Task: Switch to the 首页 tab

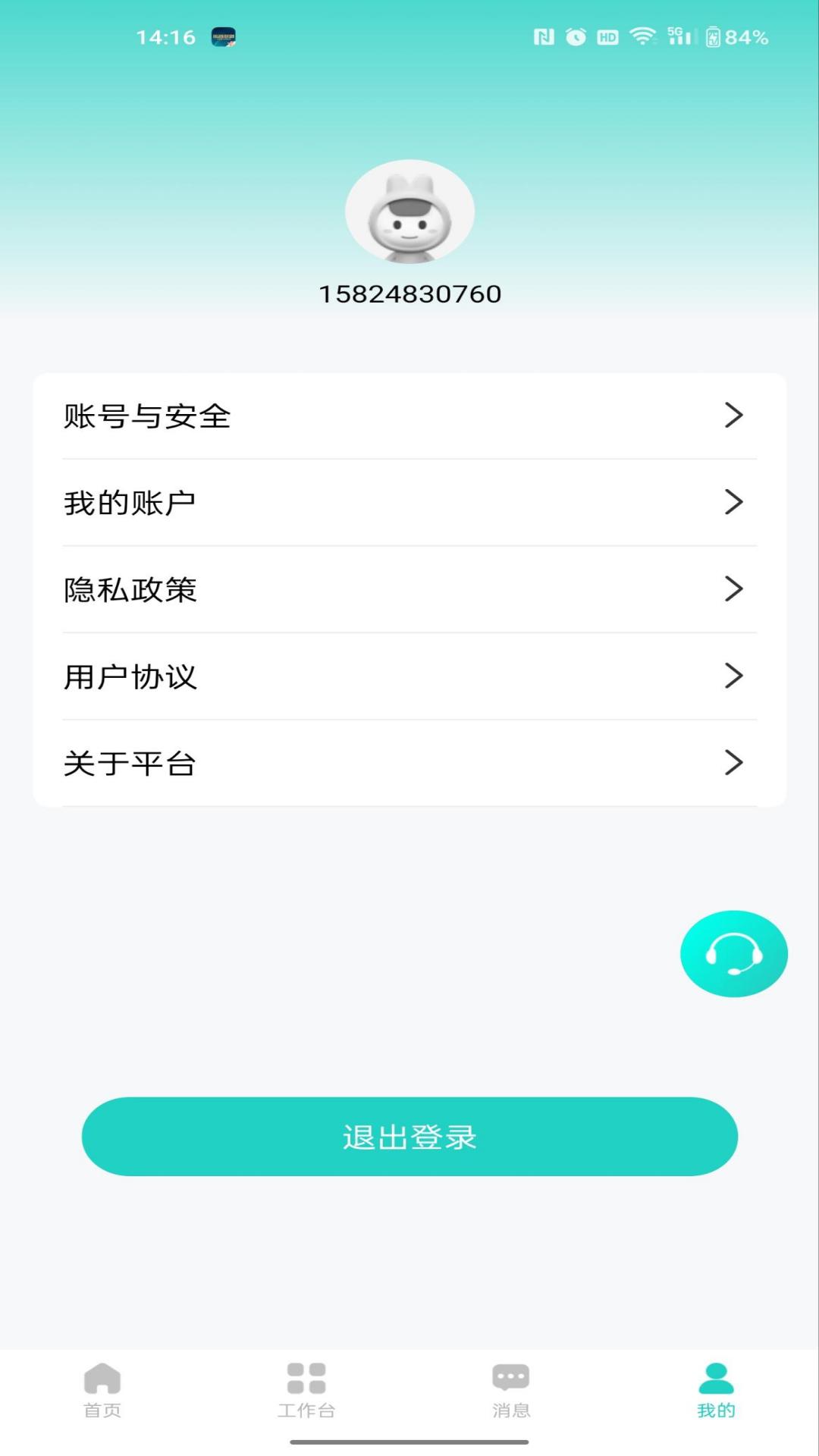Action: 102,1390
